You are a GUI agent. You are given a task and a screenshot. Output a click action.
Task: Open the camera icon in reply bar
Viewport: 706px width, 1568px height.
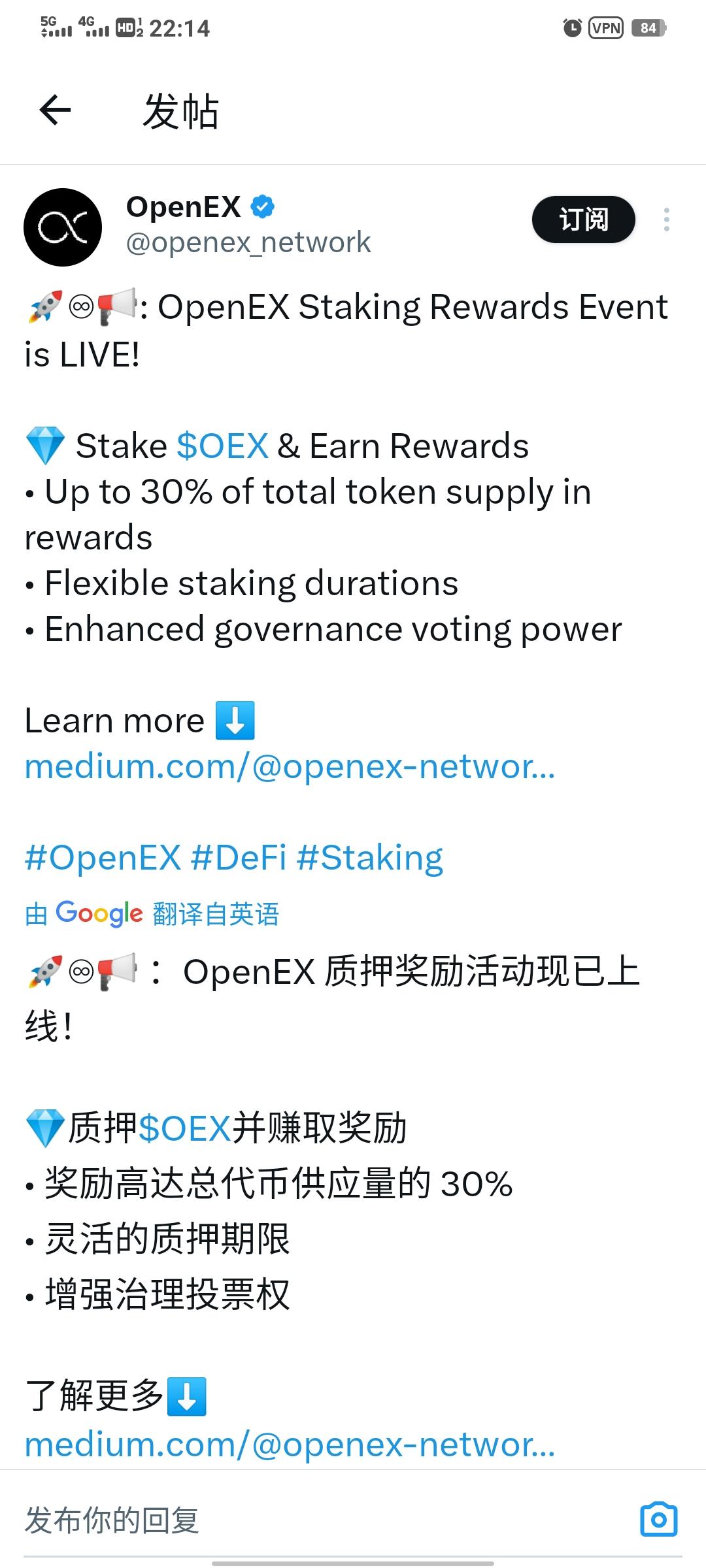click(658, 1519)
